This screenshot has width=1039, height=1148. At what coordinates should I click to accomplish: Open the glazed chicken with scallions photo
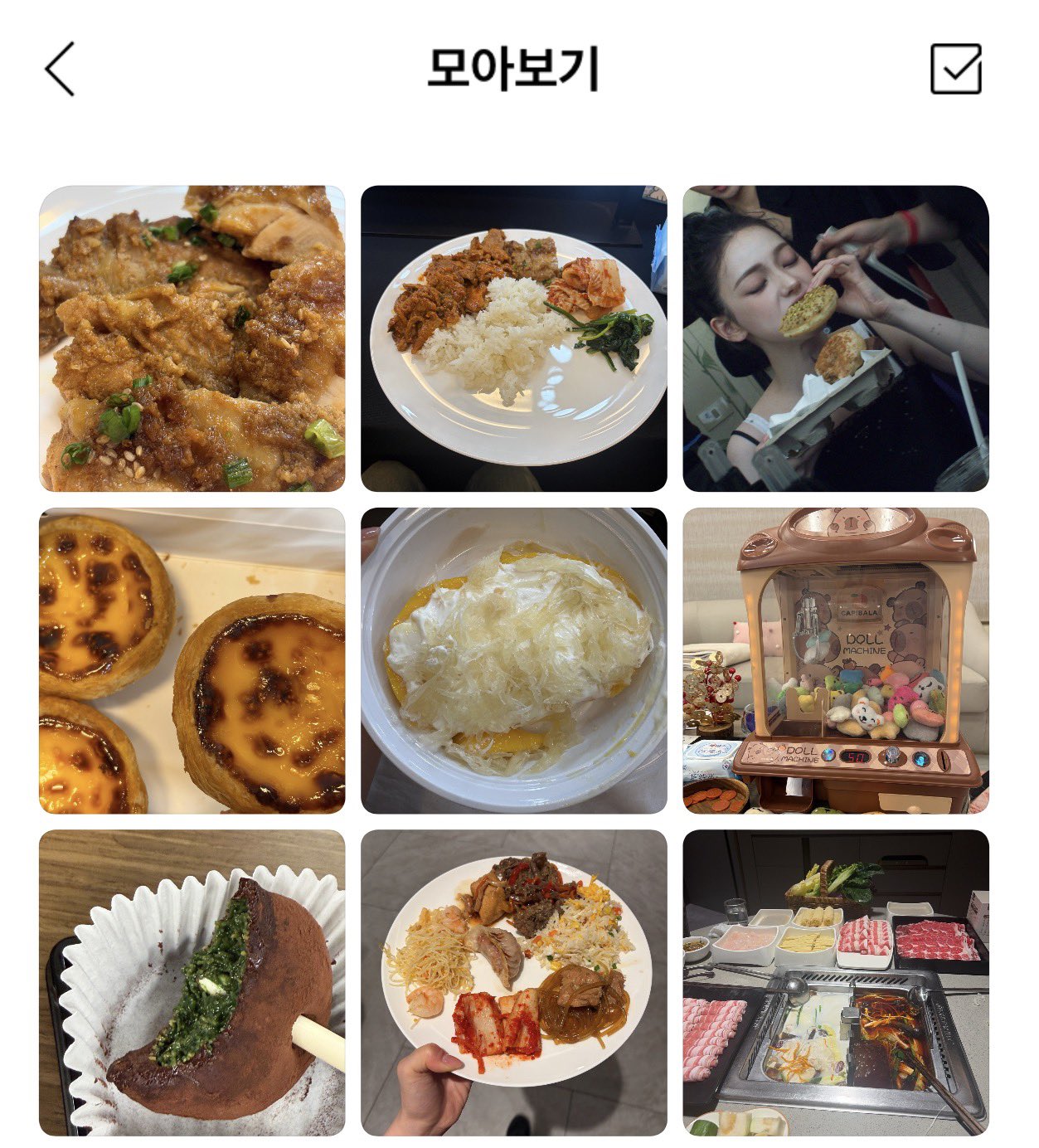coord(192,338)
